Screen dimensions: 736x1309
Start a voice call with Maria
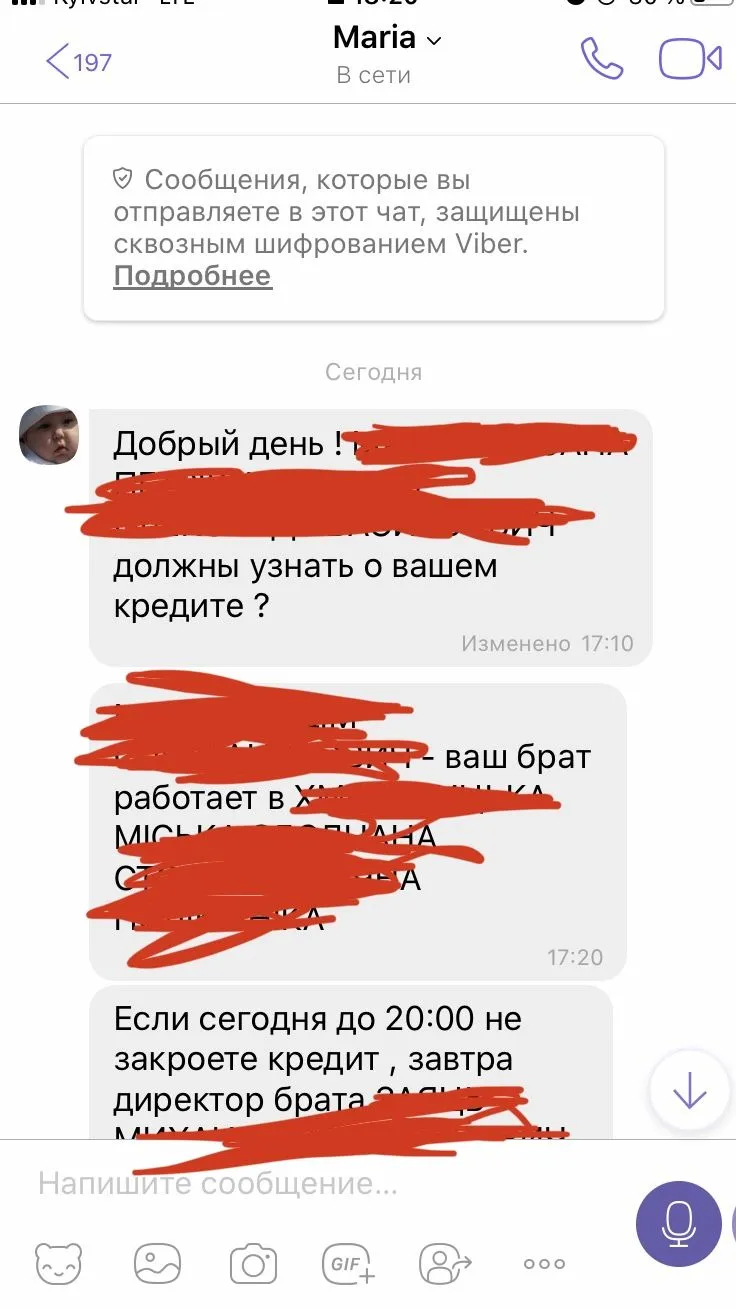[x=602, y=60]
